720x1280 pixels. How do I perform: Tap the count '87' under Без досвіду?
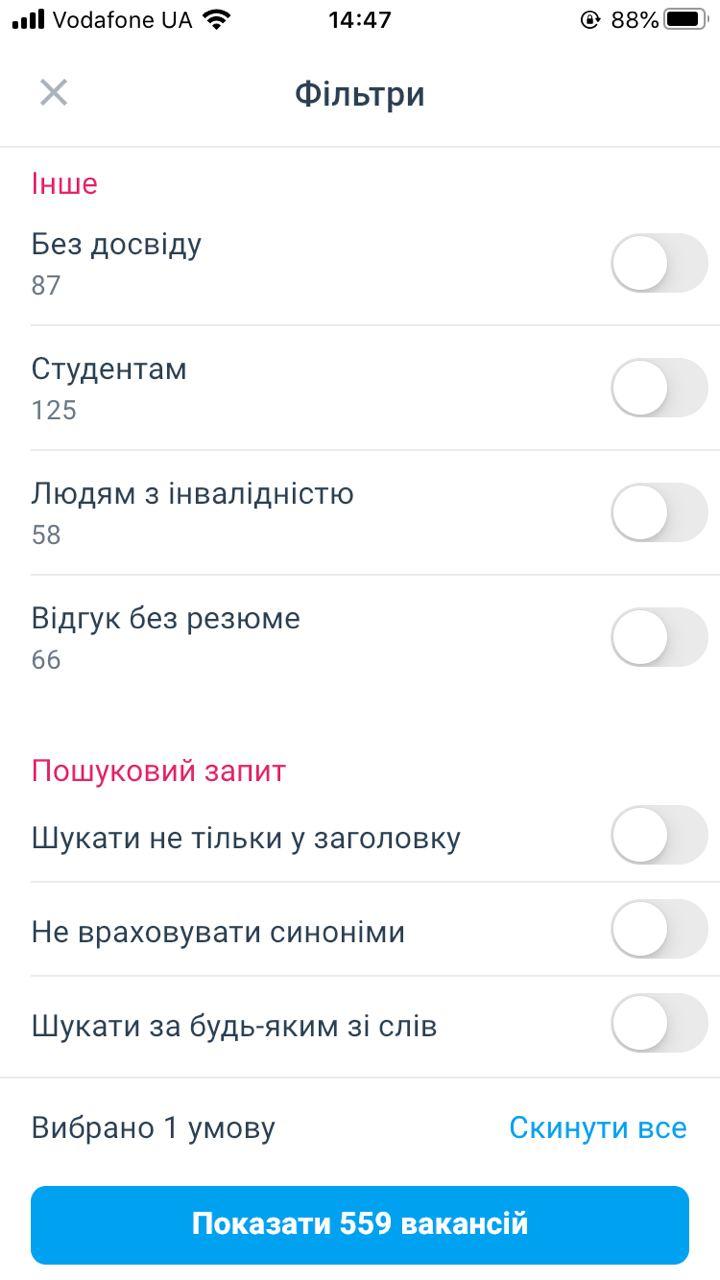click(x=45, y=286)
